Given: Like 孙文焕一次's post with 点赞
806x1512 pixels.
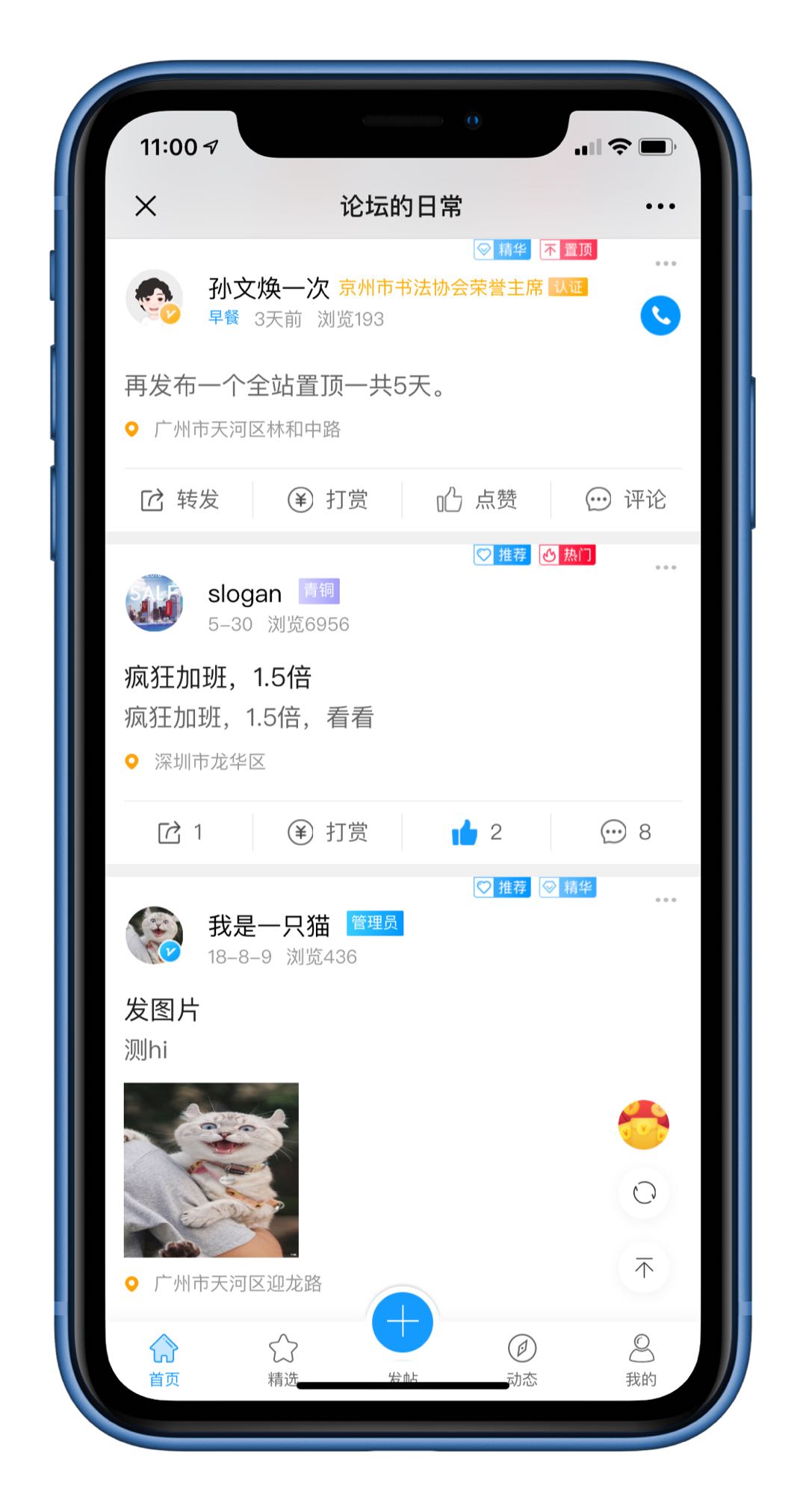Looking at the screenshot, I should pos(477,500).
